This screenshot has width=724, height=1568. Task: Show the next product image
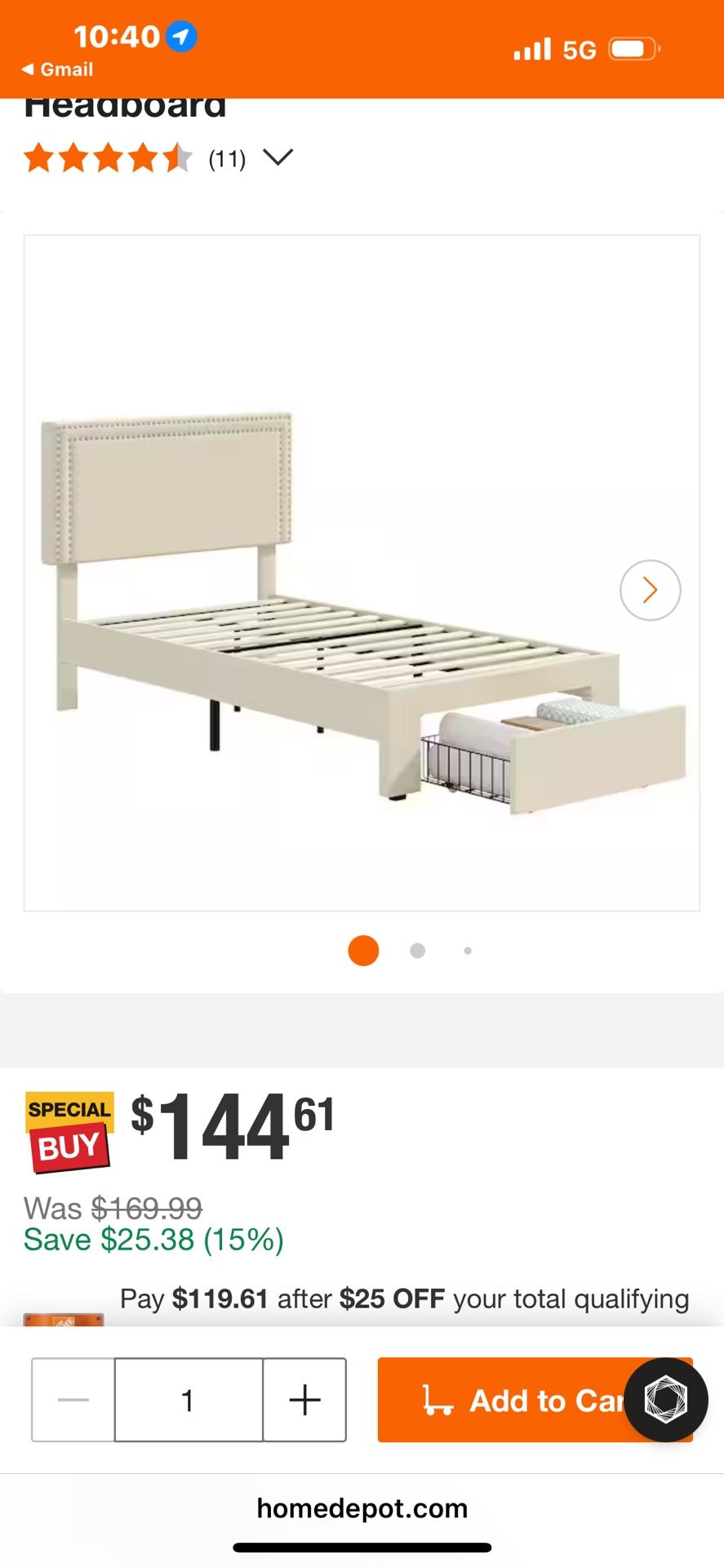[x=650, y=590]
